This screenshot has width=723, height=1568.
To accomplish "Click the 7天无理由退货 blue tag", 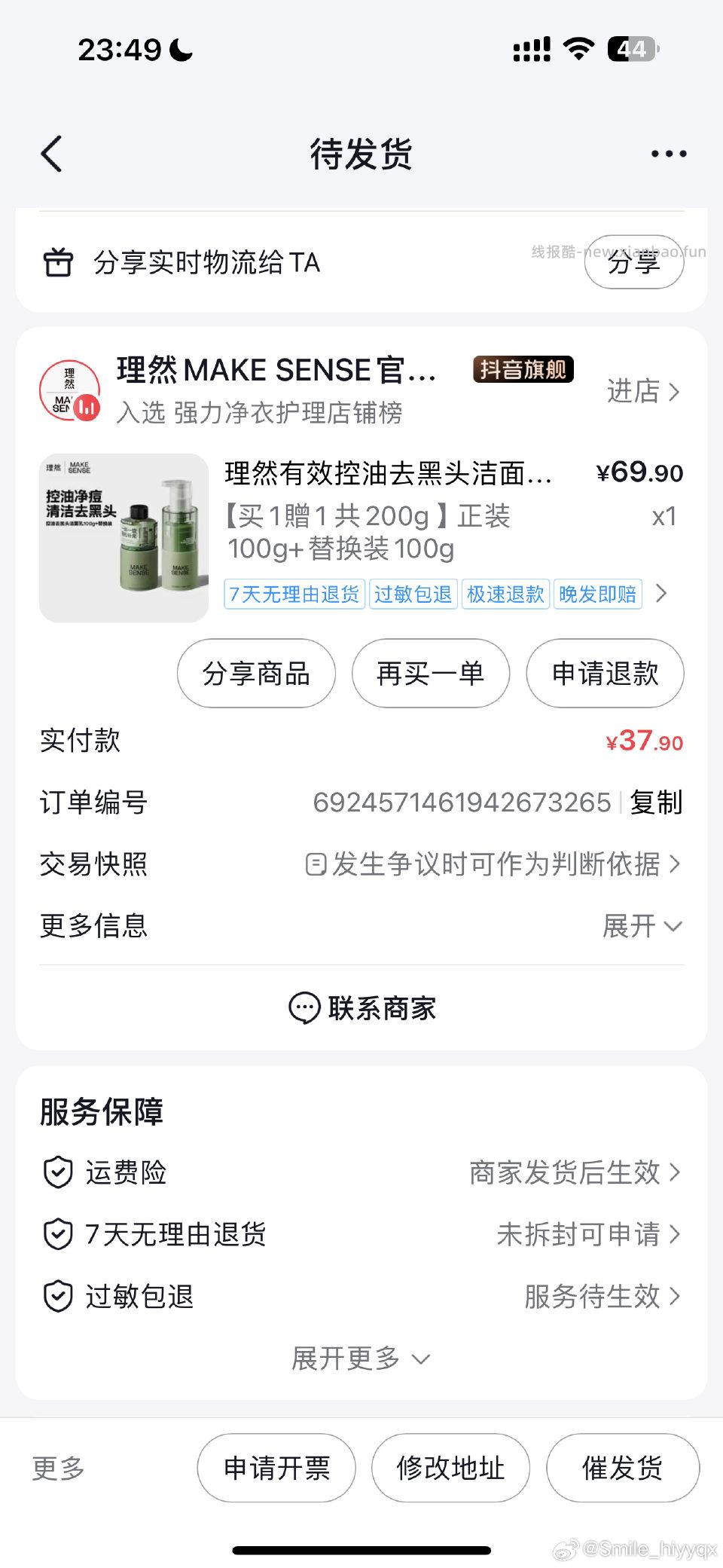I will pos(293,594).
